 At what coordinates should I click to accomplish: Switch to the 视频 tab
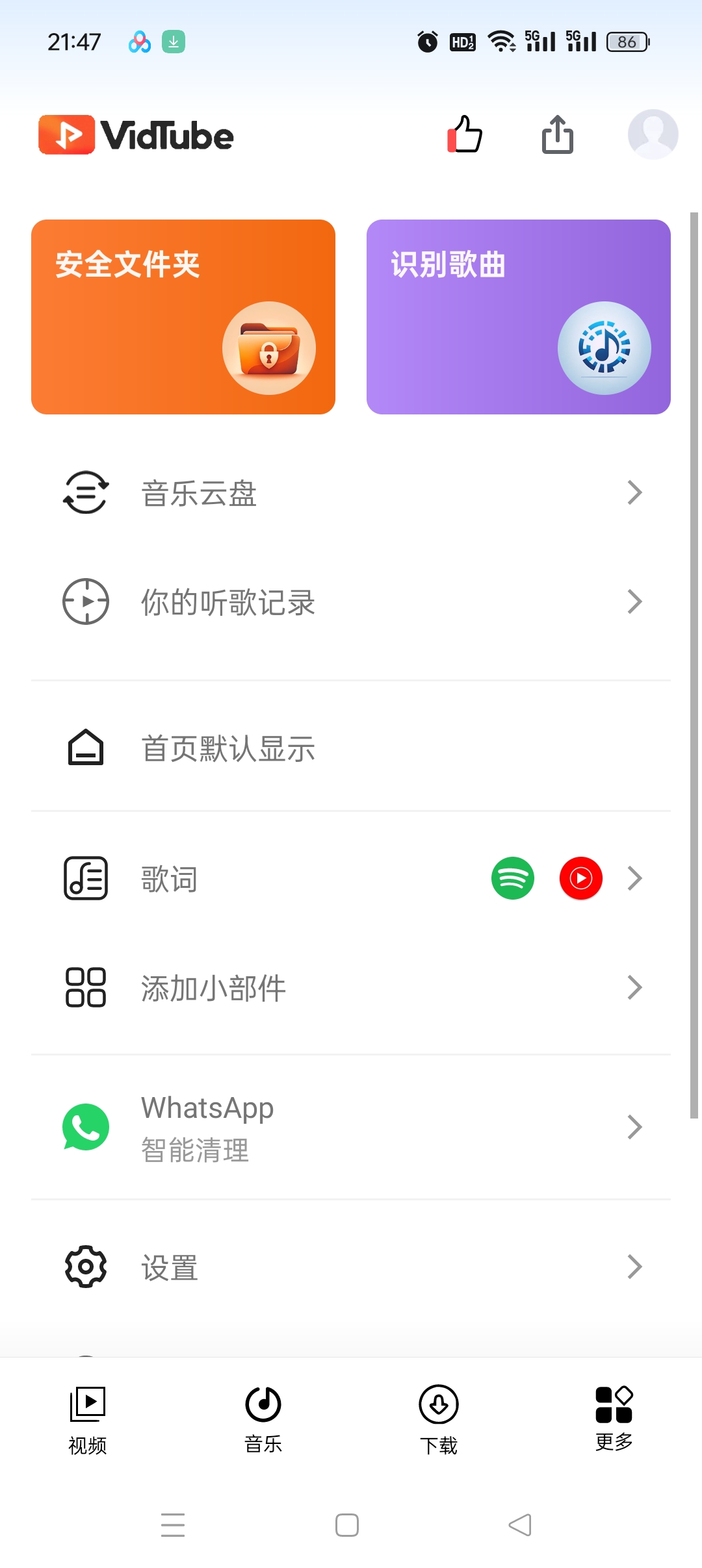tap(88, 1423)
